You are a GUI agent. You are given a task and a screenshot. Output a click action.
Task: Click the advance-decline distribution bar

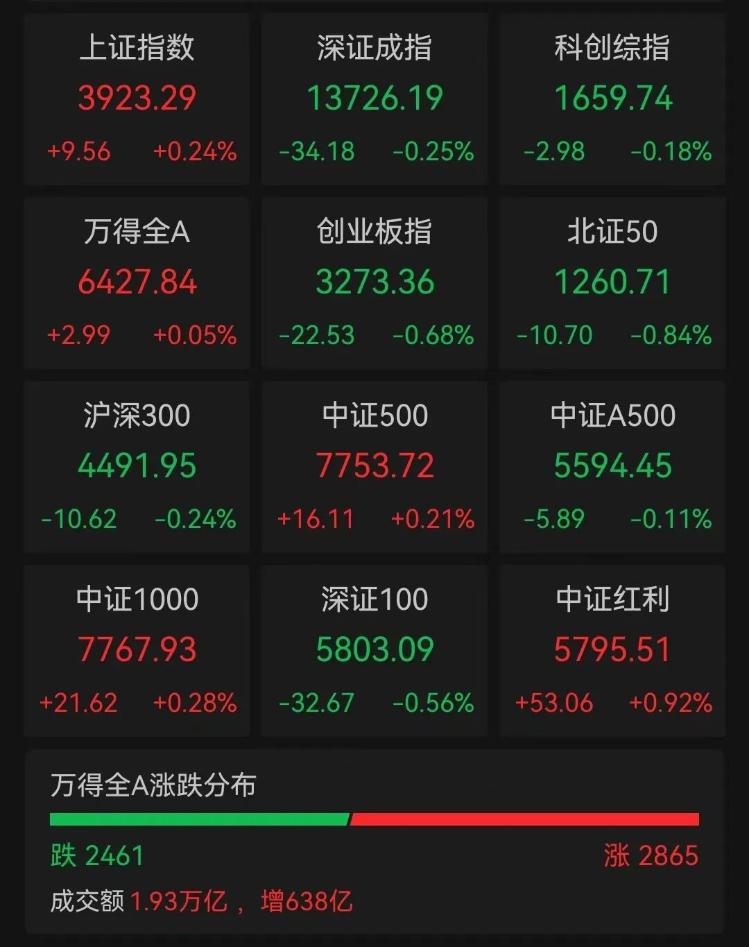tap(374, 820)
